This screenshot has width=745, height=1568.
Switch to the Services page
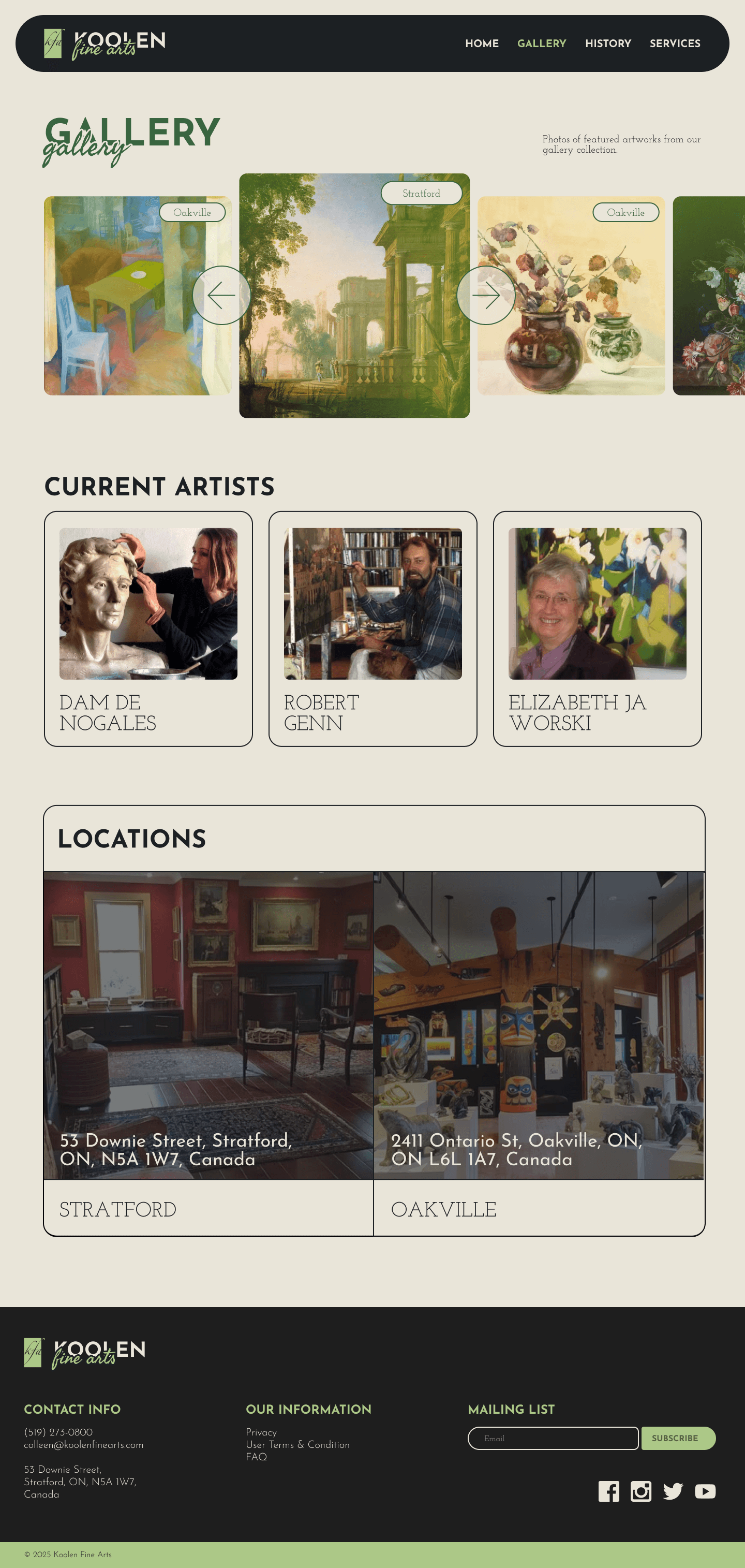[675, 44]
